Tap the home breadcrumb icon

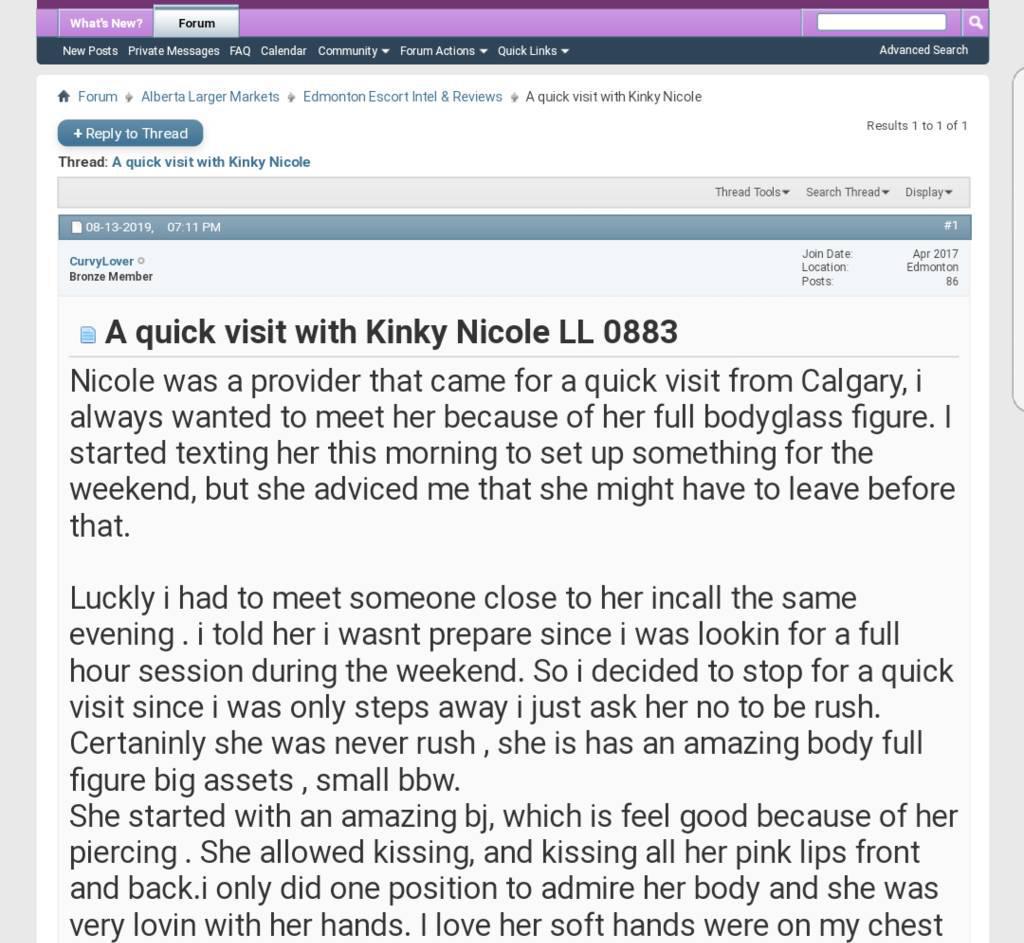(x=64, y=97)
